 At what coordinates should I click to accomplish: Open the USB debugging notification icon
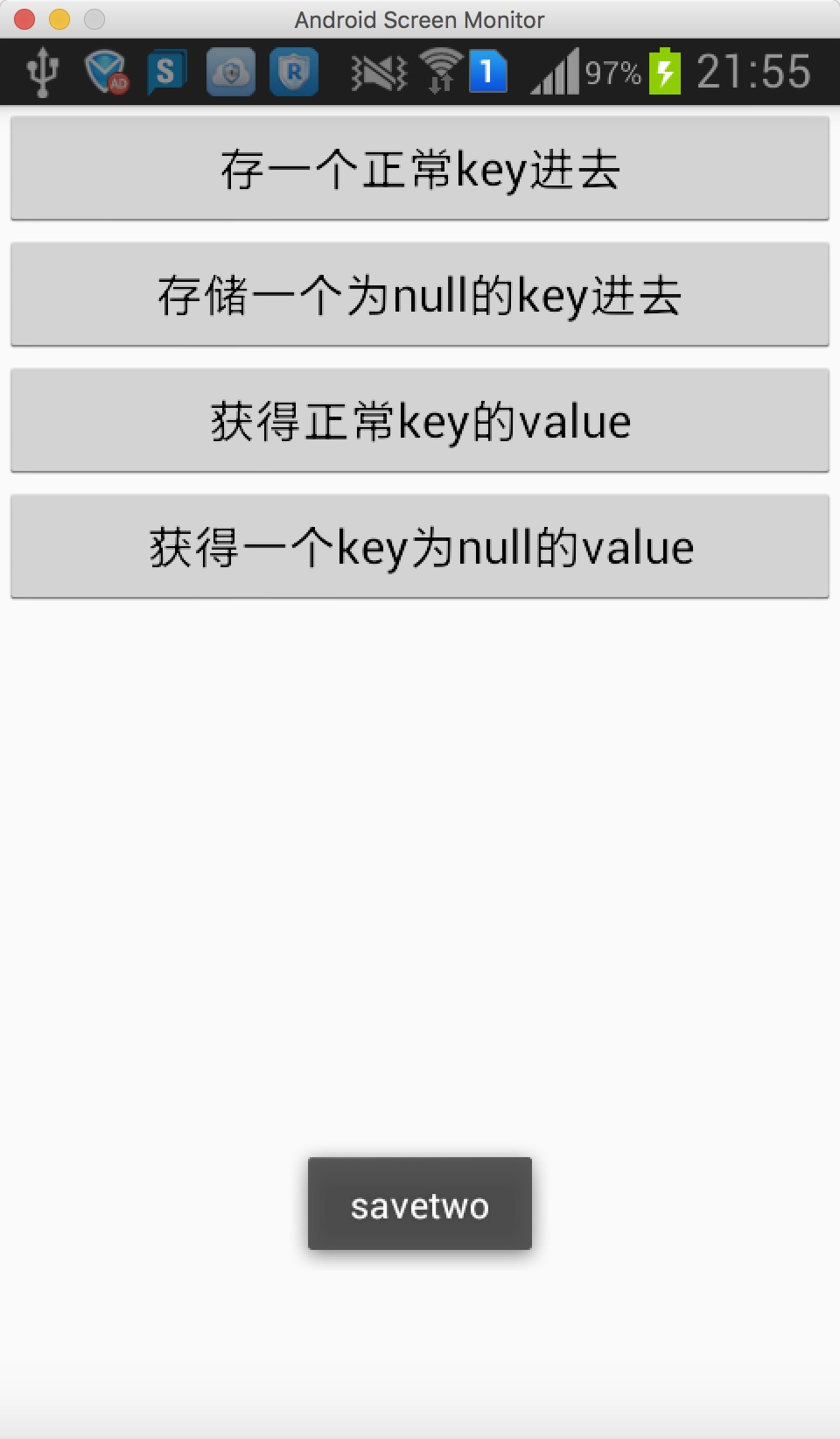click(41, 72)
